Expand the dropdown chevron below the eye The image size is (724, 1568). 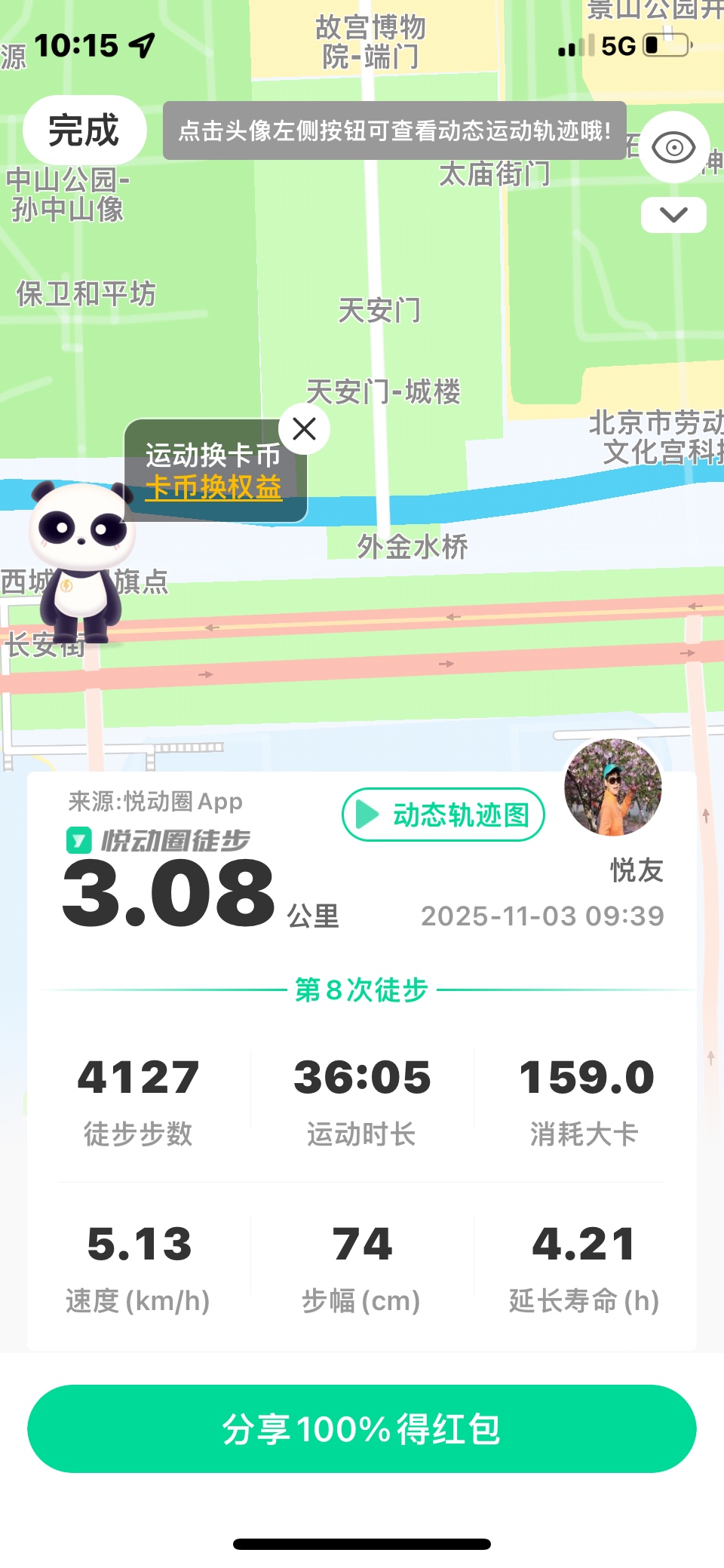point(673,215)
